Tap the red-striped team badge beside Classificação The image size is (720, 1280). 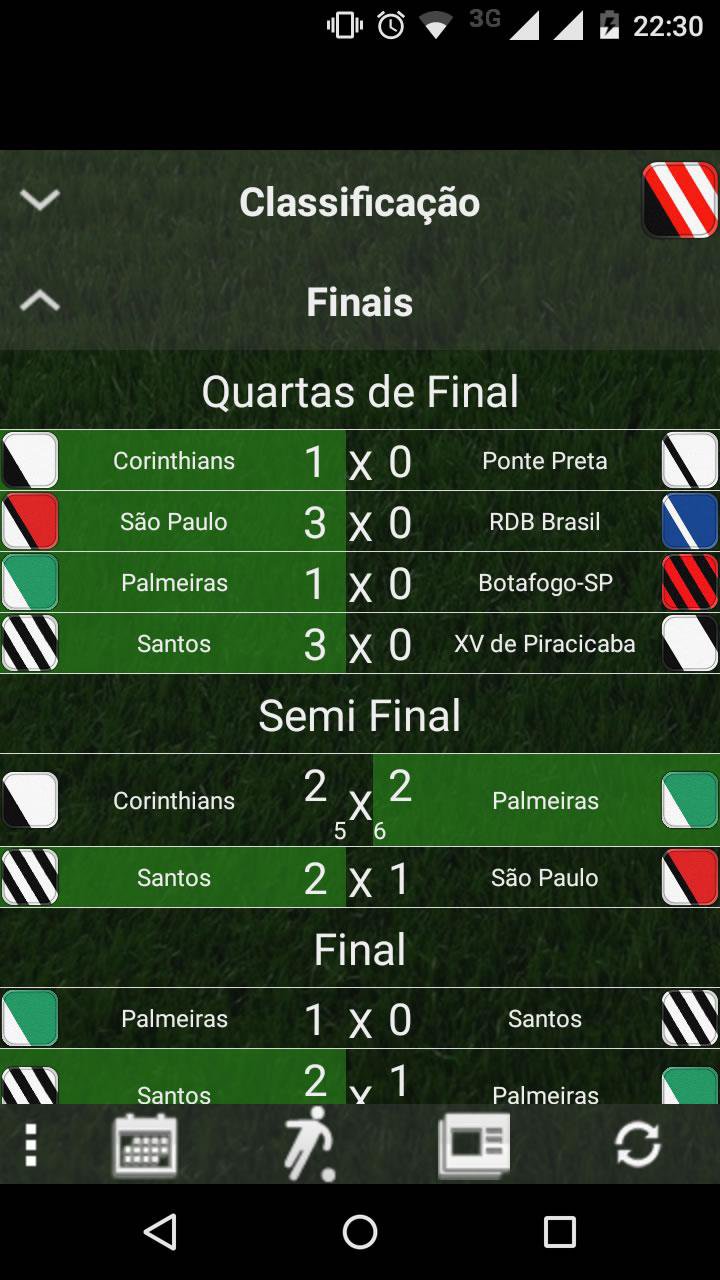click(680, 200)
